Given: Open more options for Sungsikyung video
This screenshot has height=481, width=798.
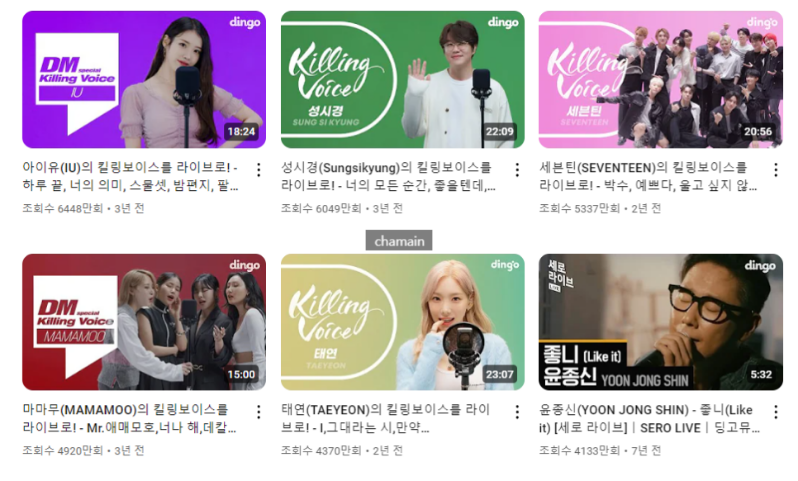Looking at the screenshot, I should (x=517, y=170).
